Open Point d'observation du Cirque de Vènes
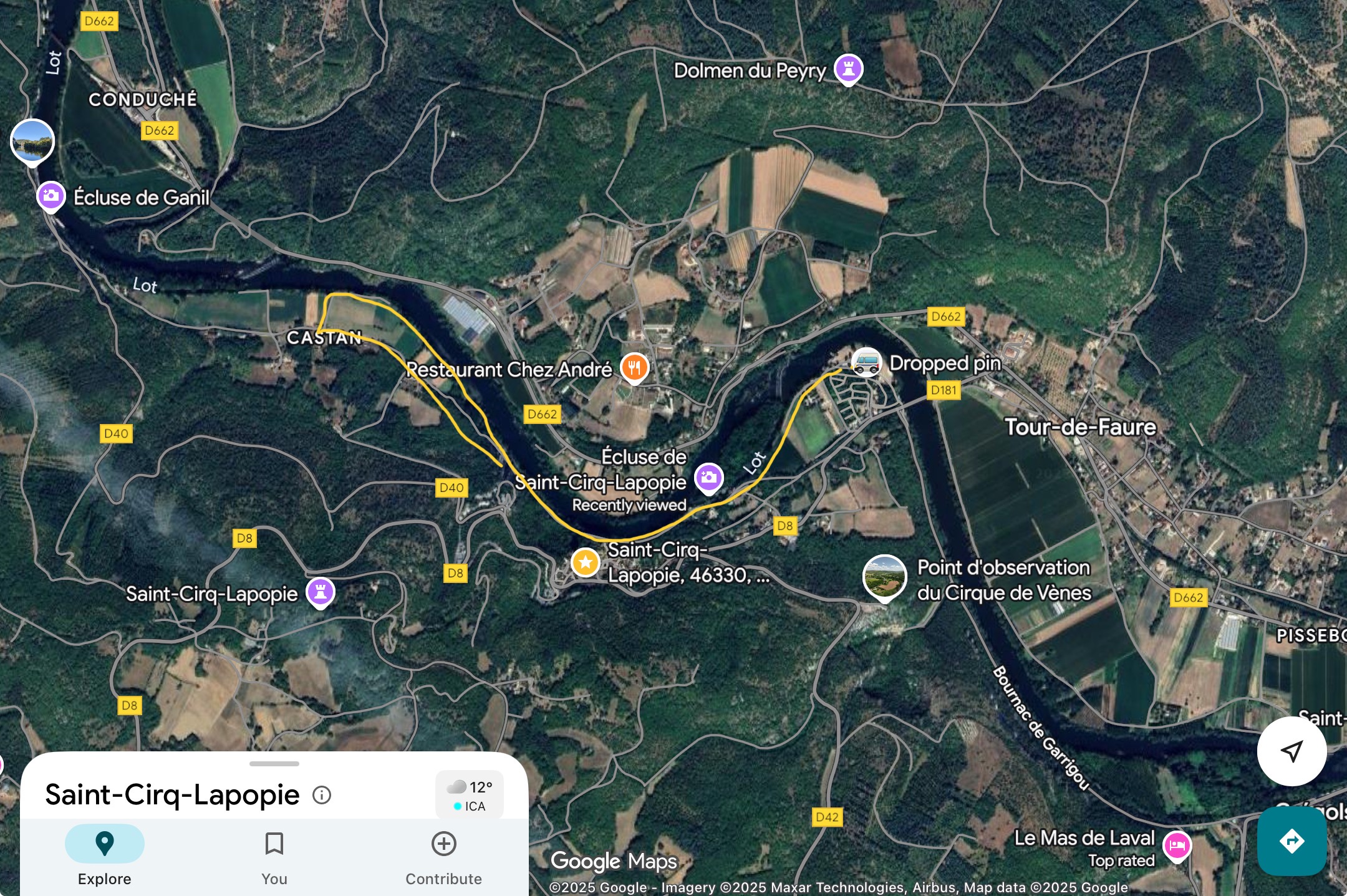Viewport: 1347px width, 896px height. point(884,577)
